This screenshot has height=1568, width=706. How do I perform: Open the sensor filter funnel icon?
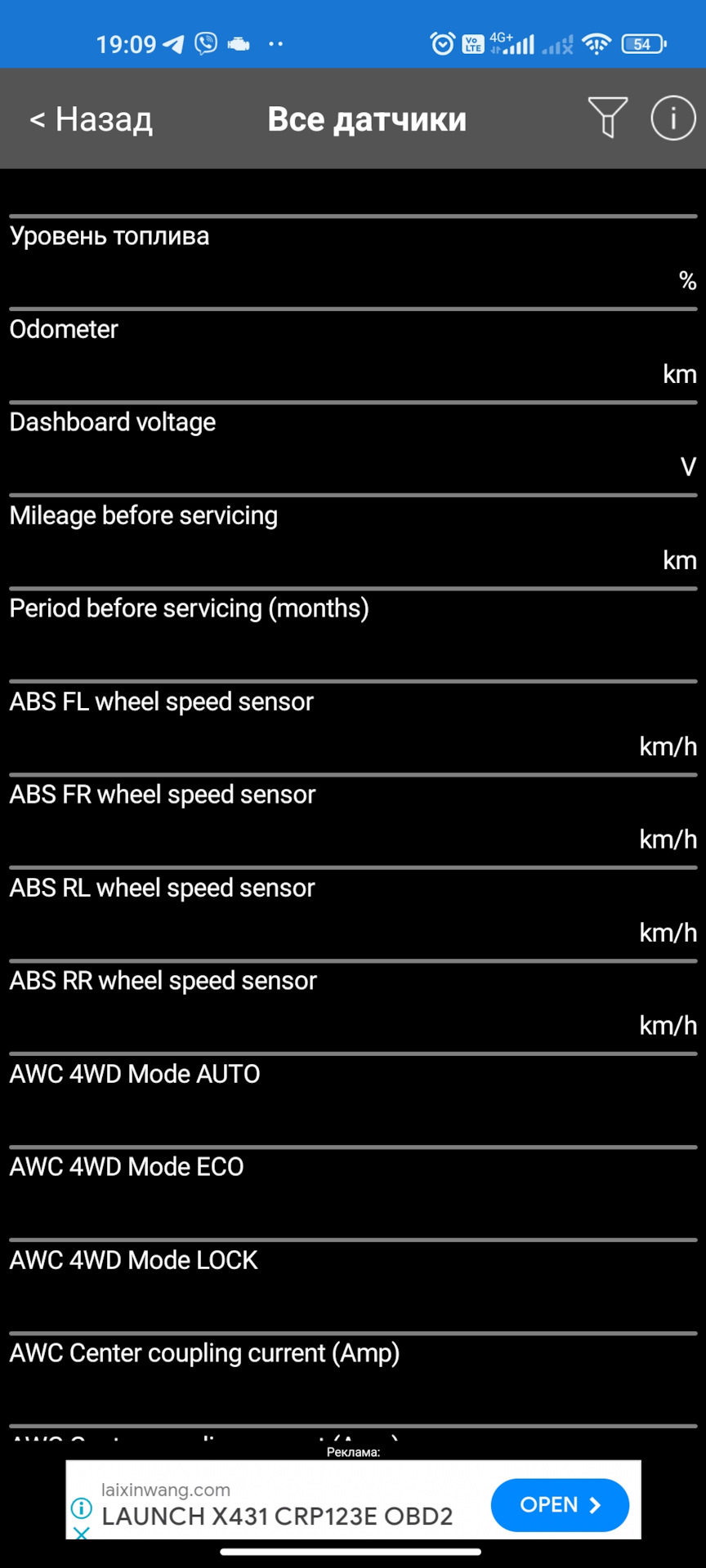(607, 118)
